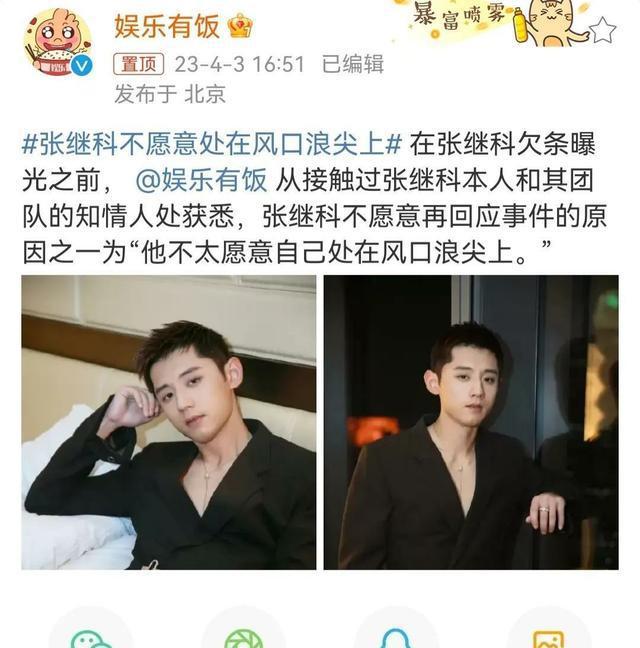Share to QQ
Screen dimensions: 640x648
pos(396,636)
